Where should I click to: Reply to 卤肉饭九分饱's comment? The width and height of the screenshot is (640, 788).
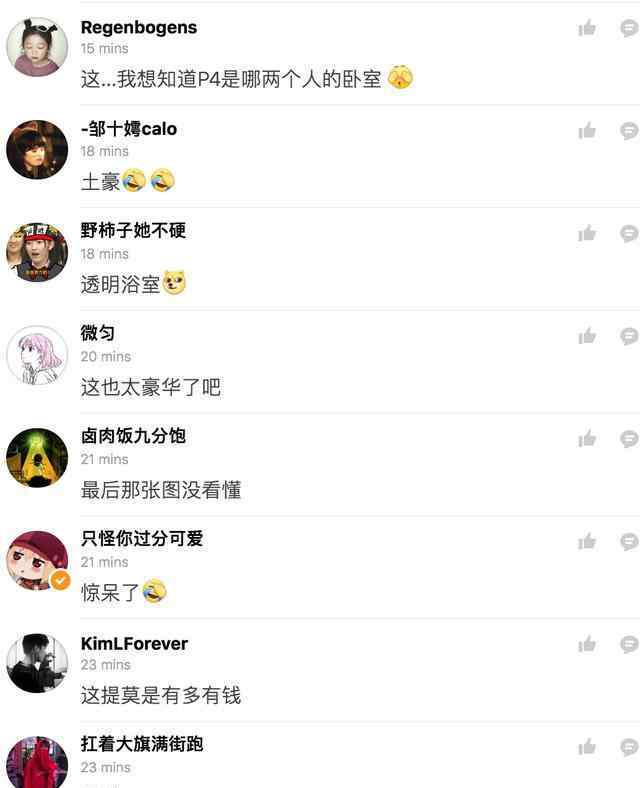[x=629, y=438]
